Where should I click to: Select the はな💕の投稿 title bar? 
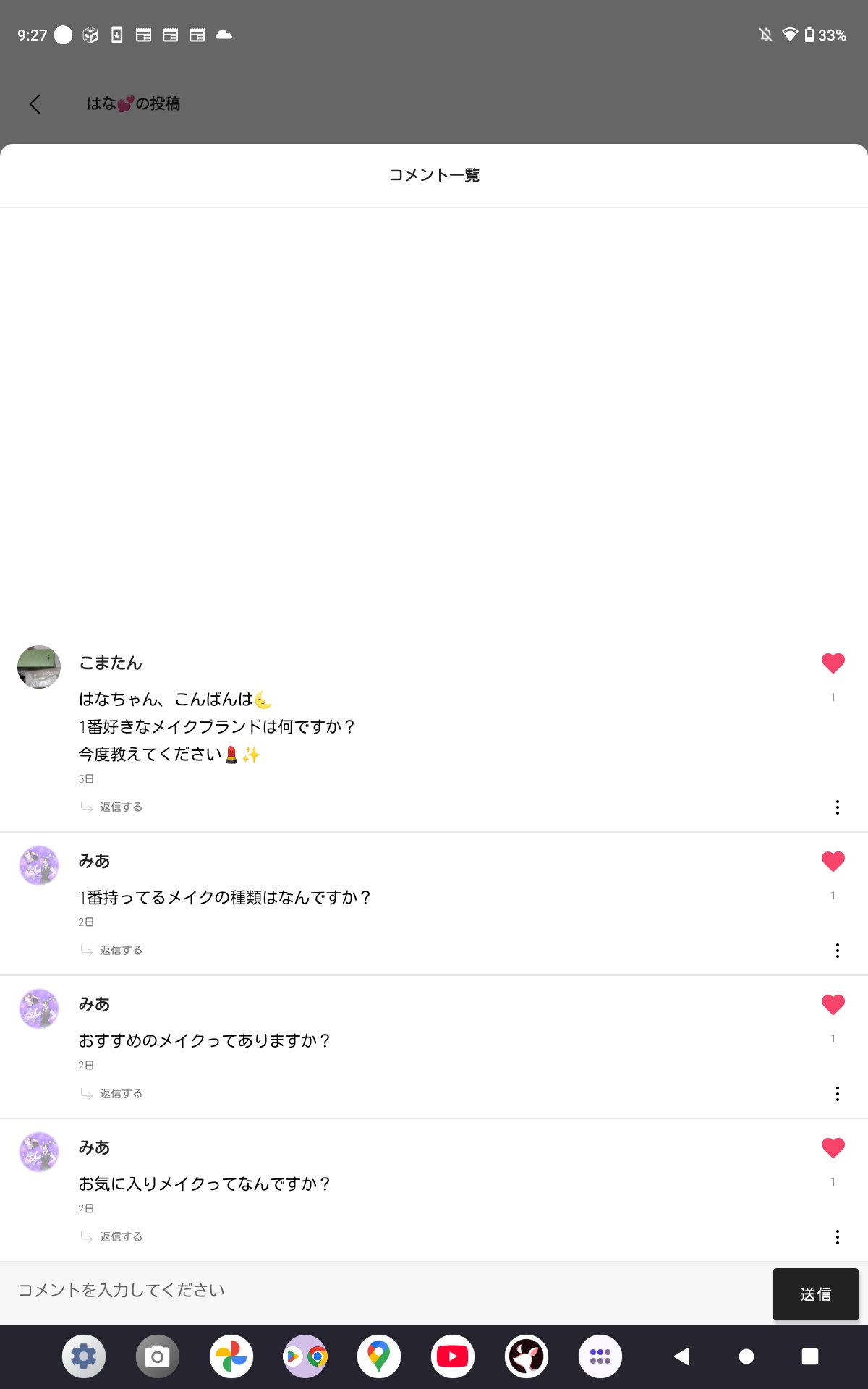tap(134, 103)
